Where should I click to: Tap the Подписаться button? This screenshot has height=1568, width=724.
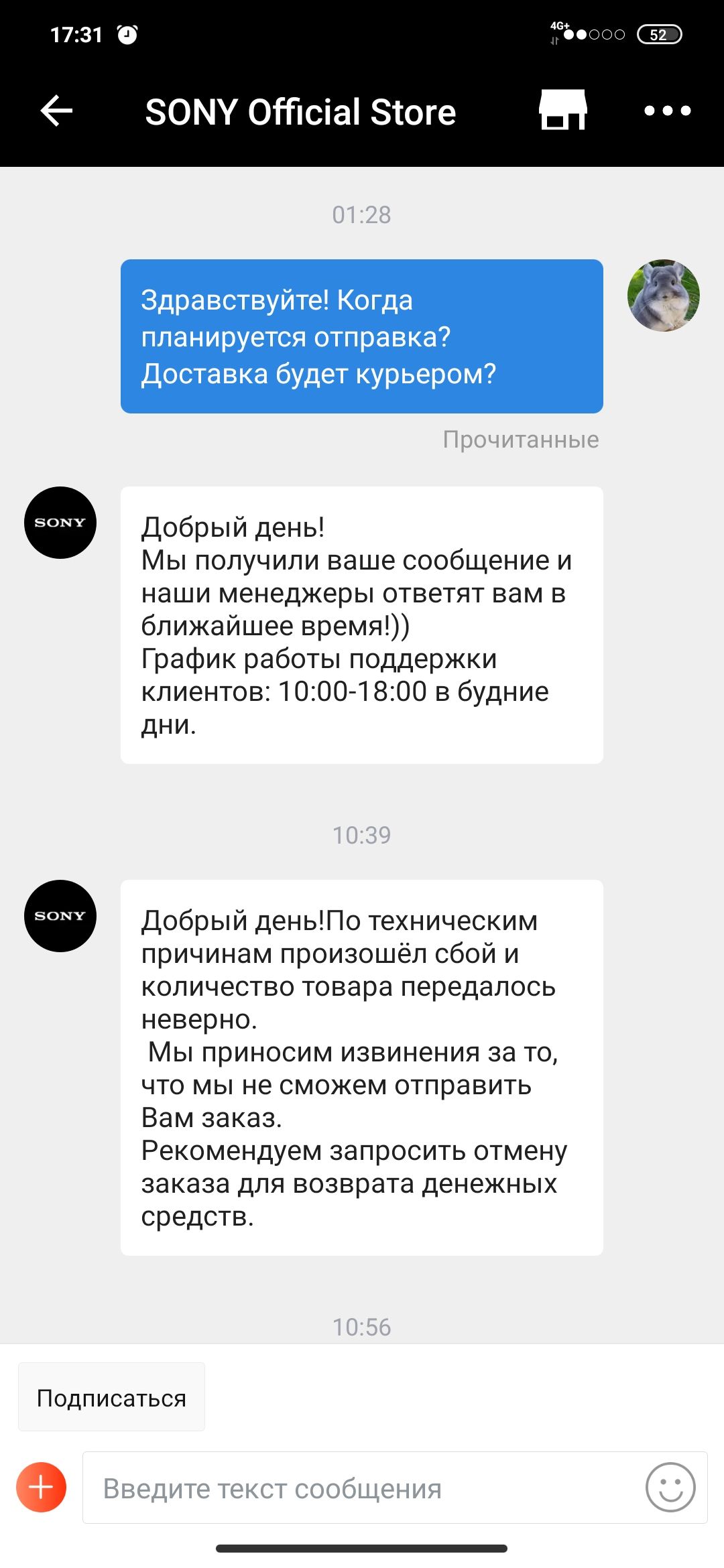click(111, 1398)
